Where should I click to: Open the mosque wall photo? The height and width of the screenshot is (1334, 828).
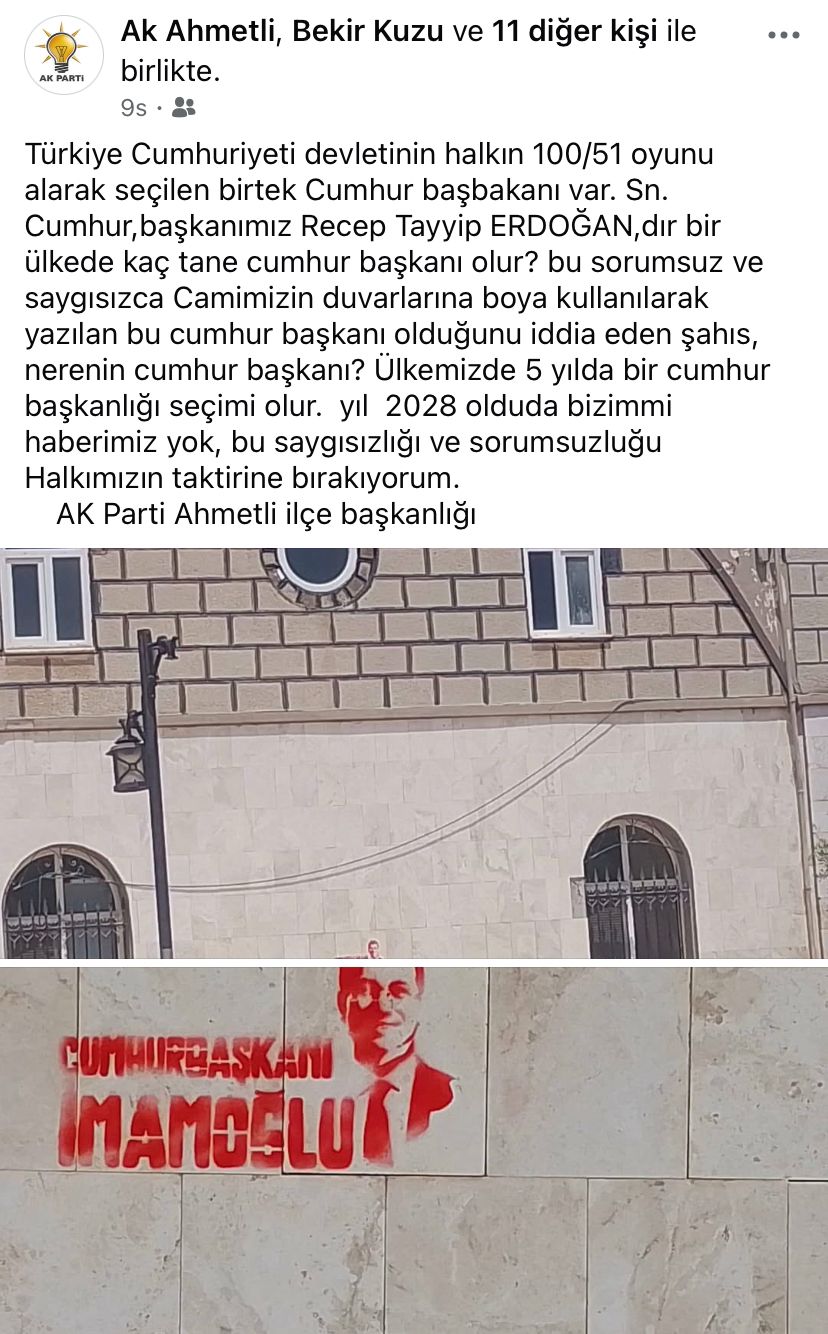(x=414, y=752)
